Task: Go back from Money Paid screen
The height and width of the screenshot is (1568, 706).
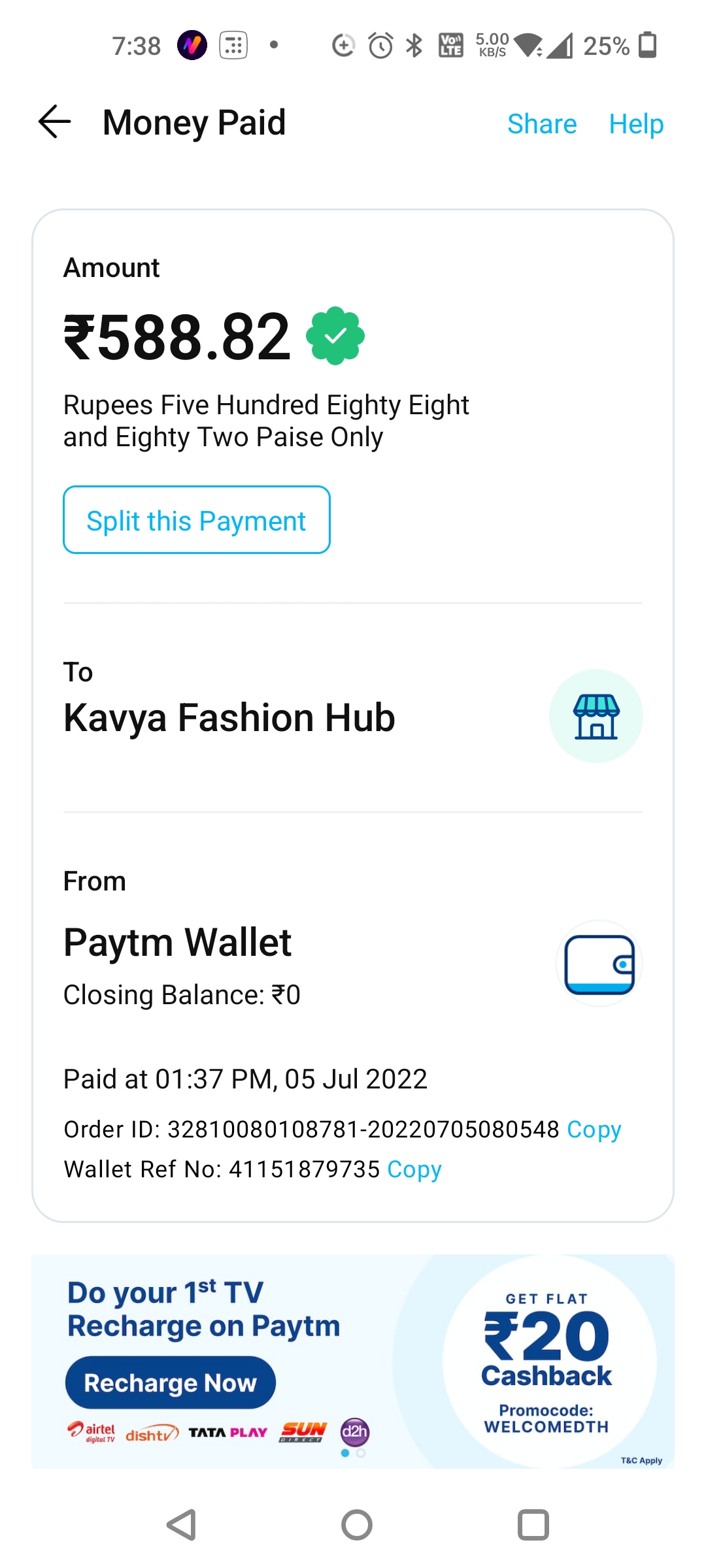Action: [x=54, y=122]
